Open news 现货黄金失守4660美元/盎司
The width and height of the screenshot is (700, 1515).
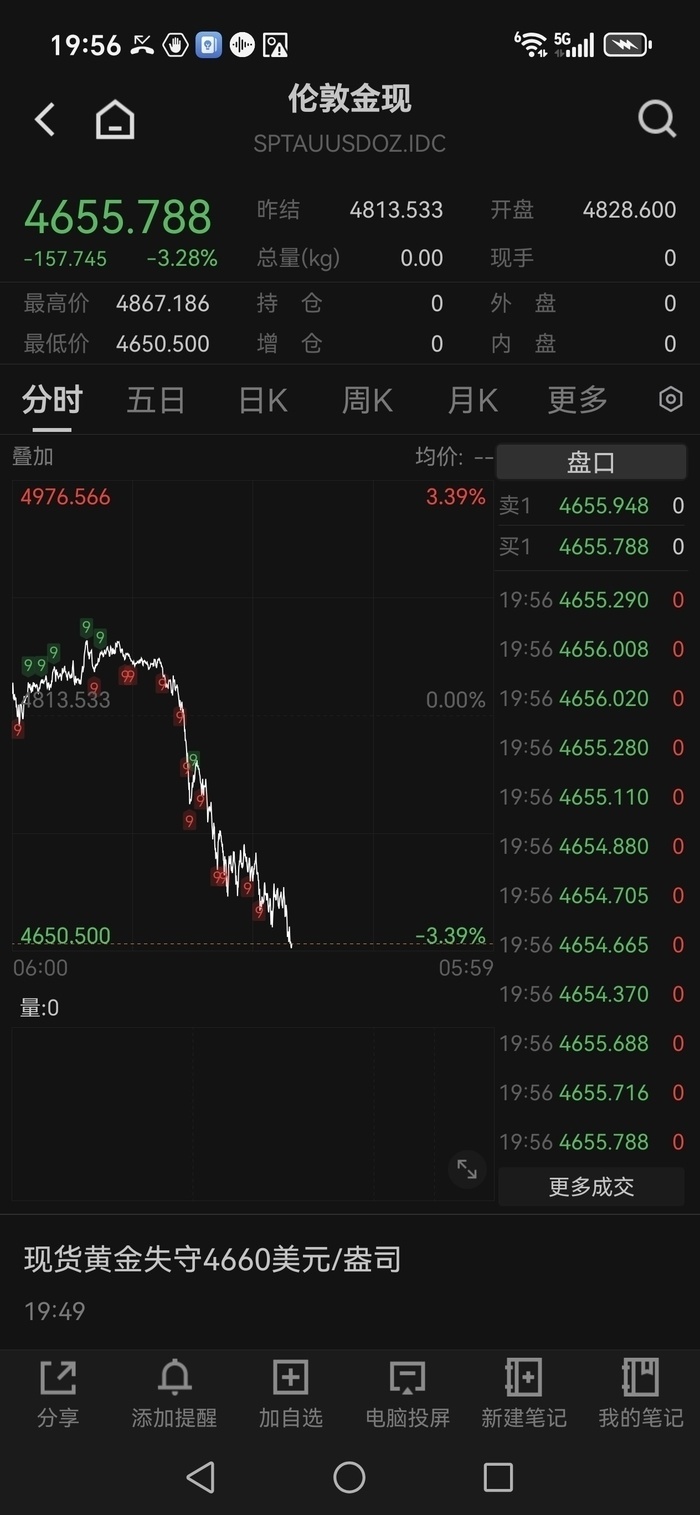point(213,1259)
